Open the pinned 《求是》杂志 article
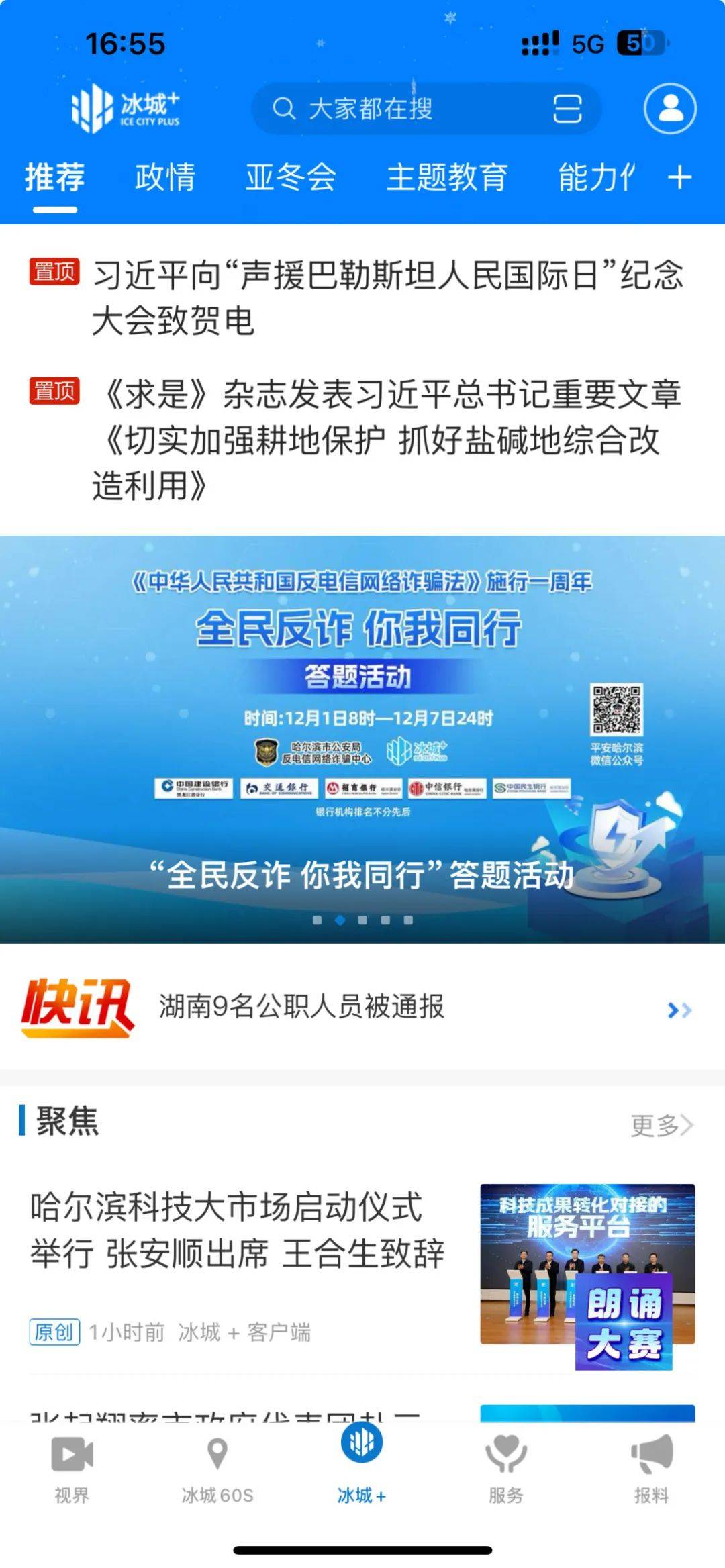 tap(387, 439)
